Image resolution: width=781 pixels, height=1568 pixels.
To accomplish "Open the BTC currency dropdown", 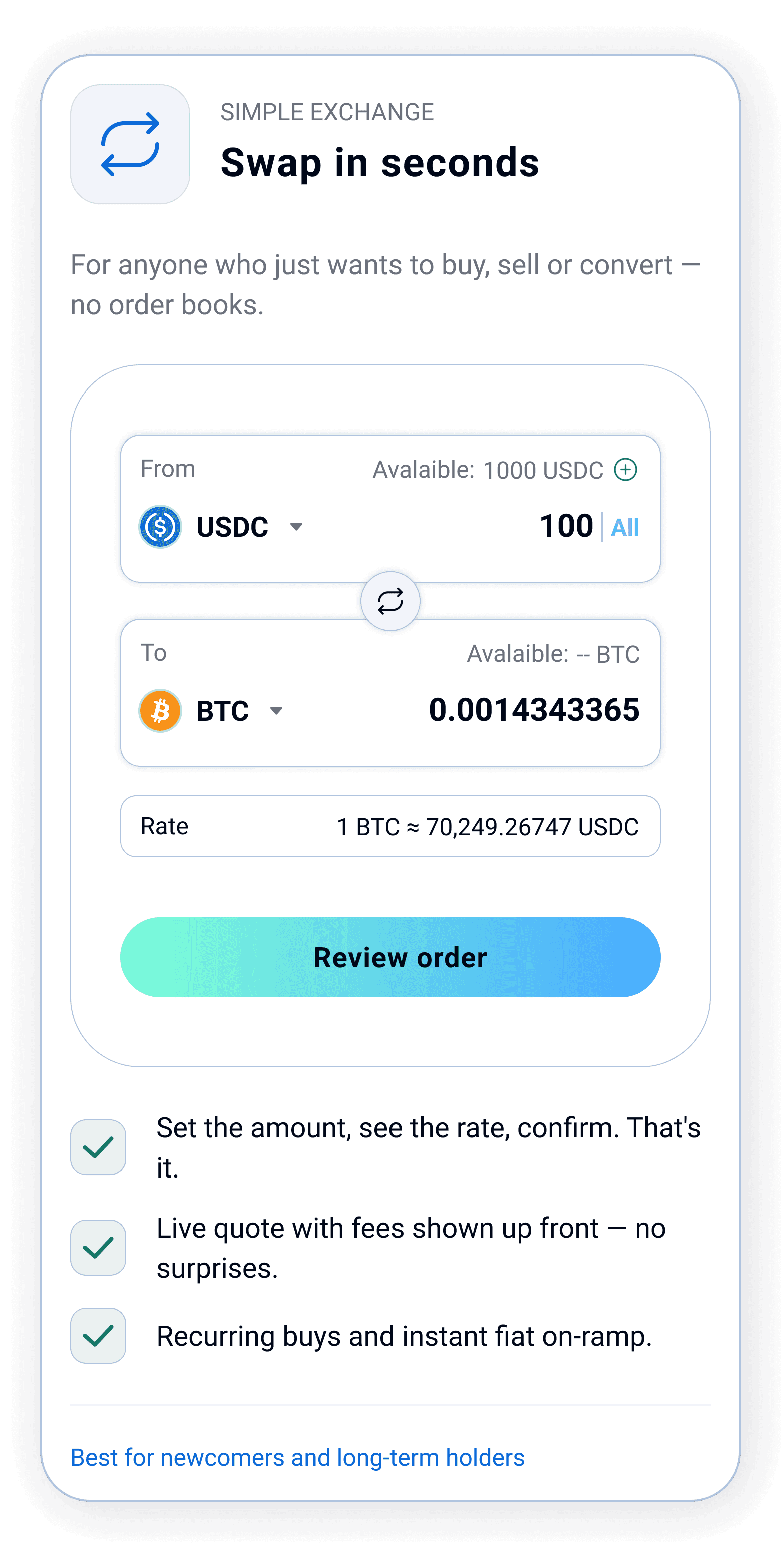I will 211,711.
